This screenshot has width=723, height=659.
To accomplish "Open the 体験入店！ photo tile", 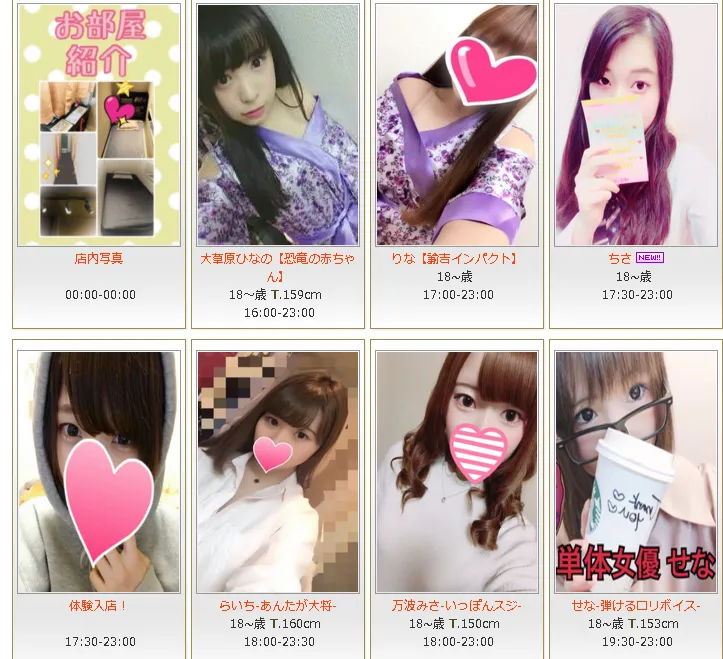I will tap(99, 472).
